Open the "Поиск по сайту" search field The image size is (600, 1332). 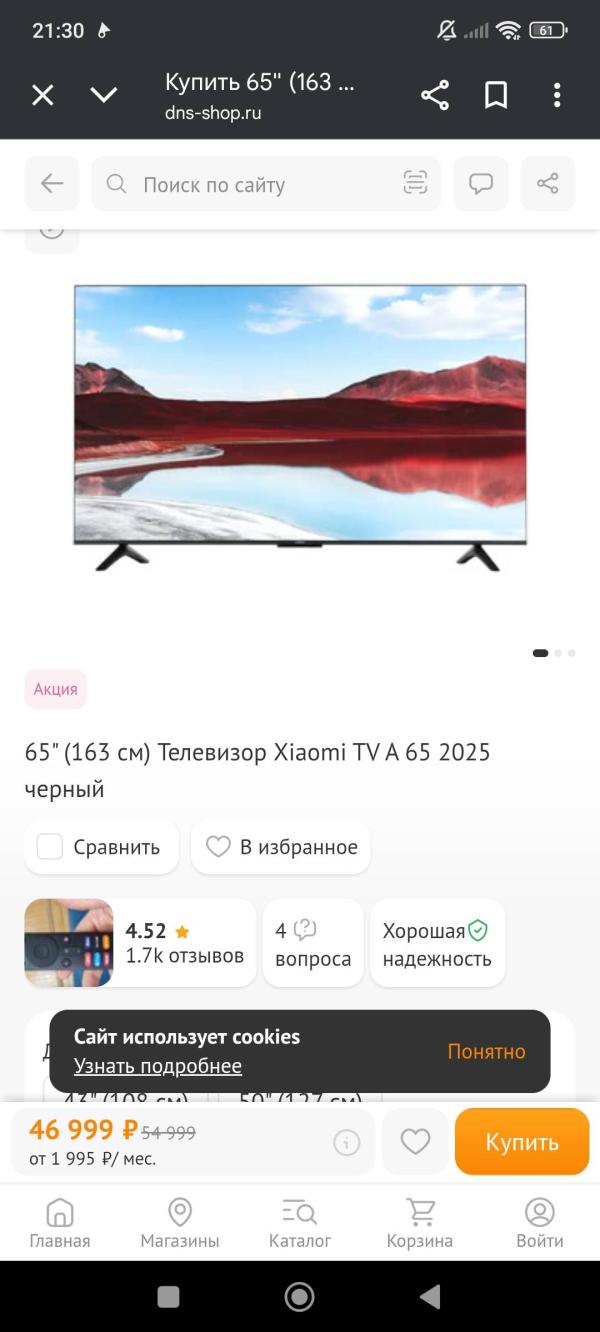tap(250, 184)
